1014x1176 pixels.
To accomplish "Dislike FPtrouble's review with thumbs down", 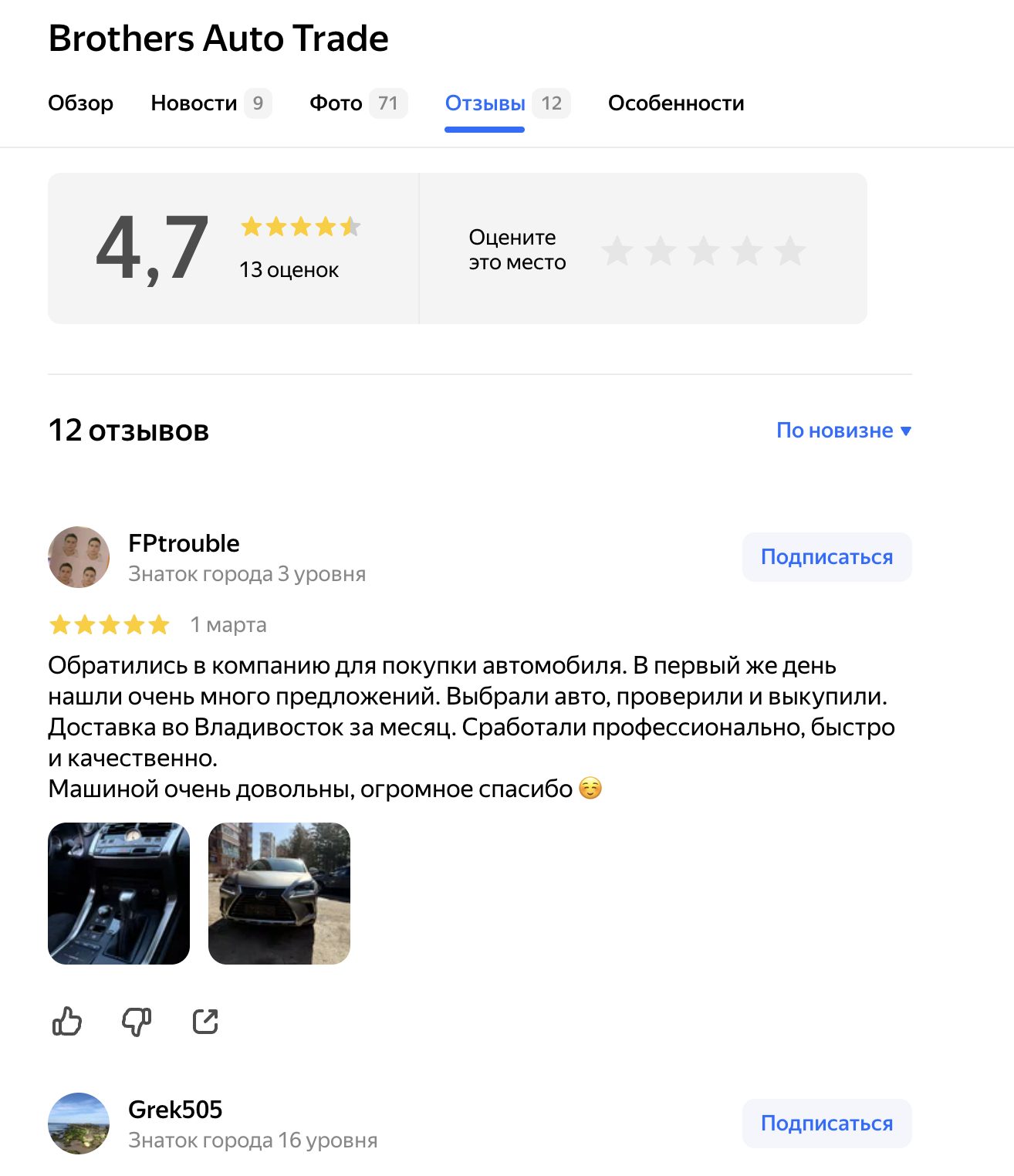I will pyautogui.click(x=137, y=1021).
